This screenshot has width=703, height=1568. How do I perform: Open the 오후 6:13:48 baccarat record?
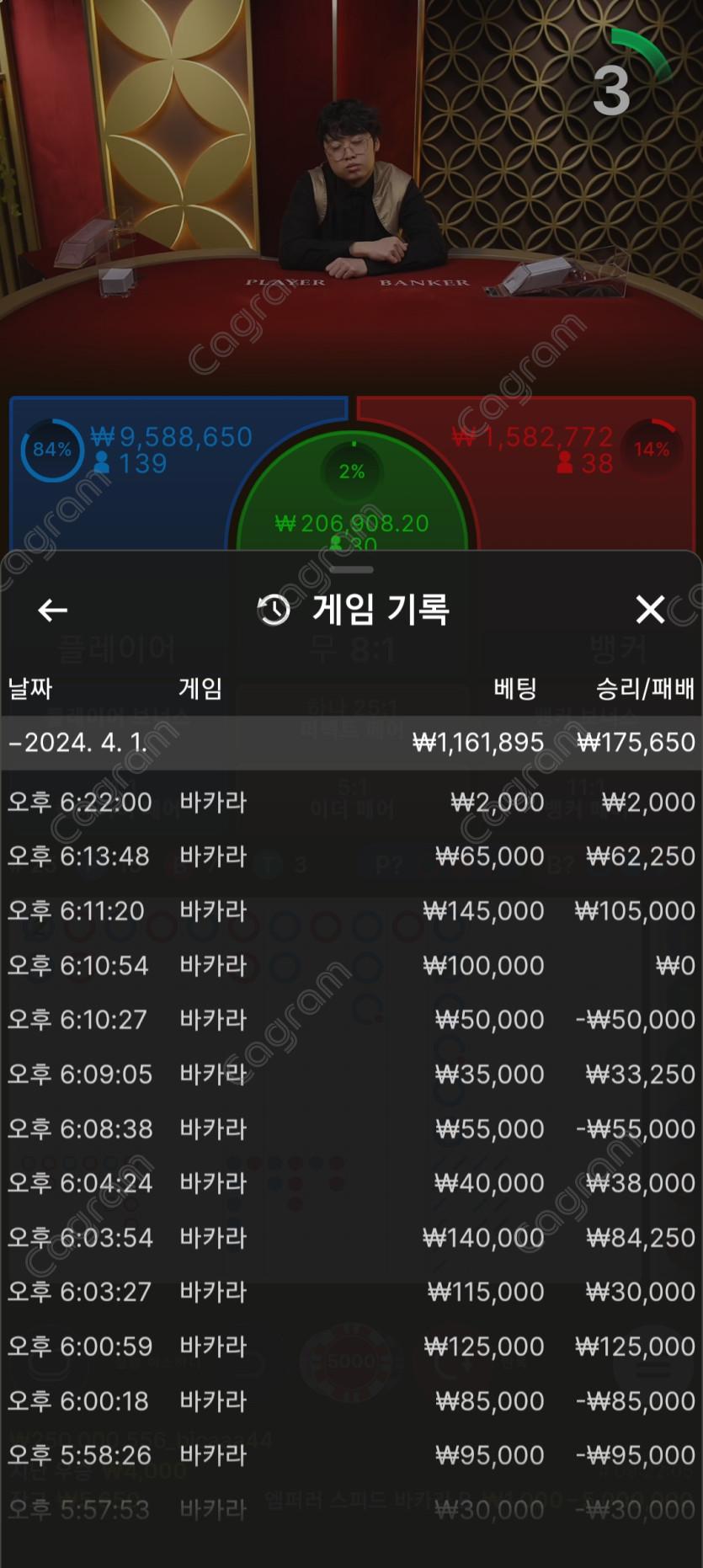(x=351, y=856)
